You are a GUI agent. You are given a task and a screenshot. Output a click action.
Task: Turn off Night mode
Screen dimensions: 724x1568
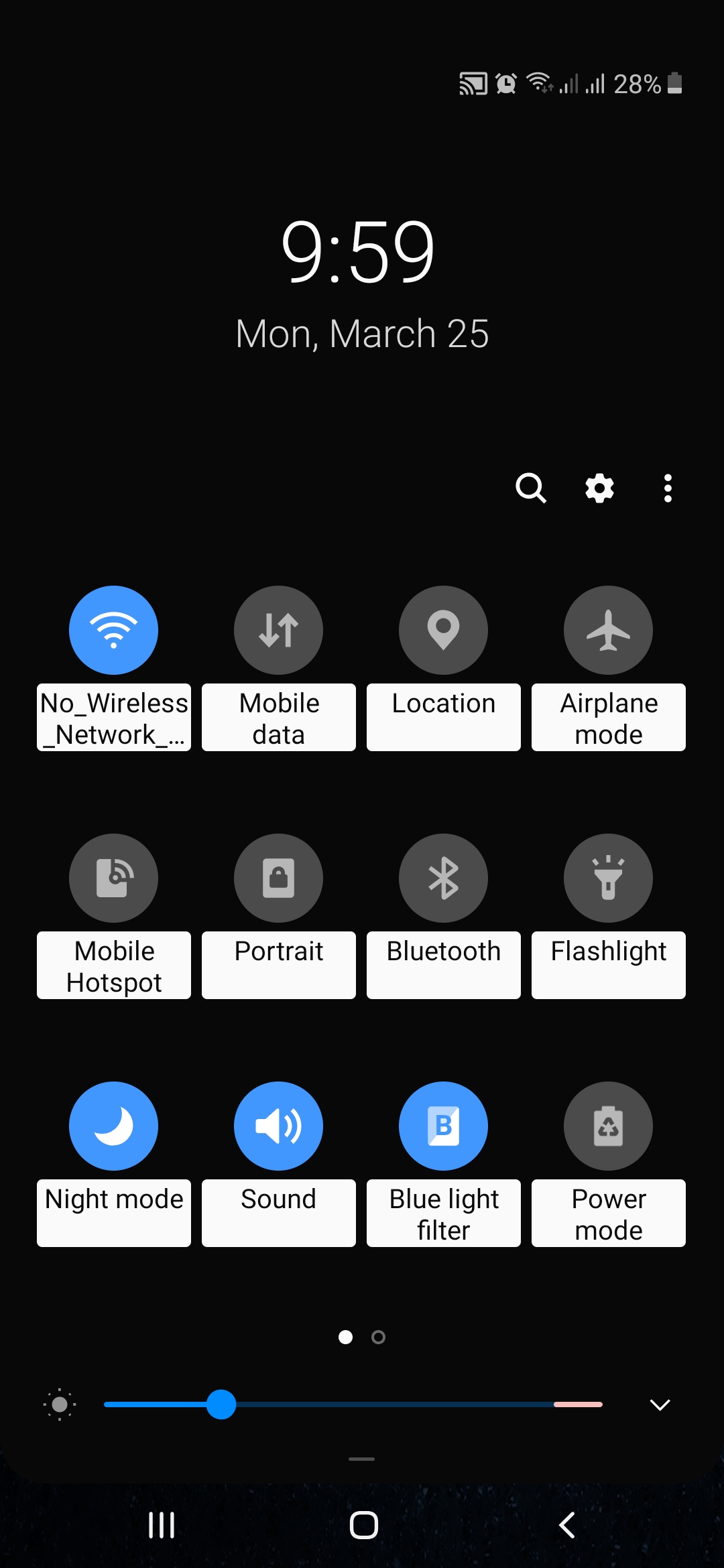pos(113,1126)
